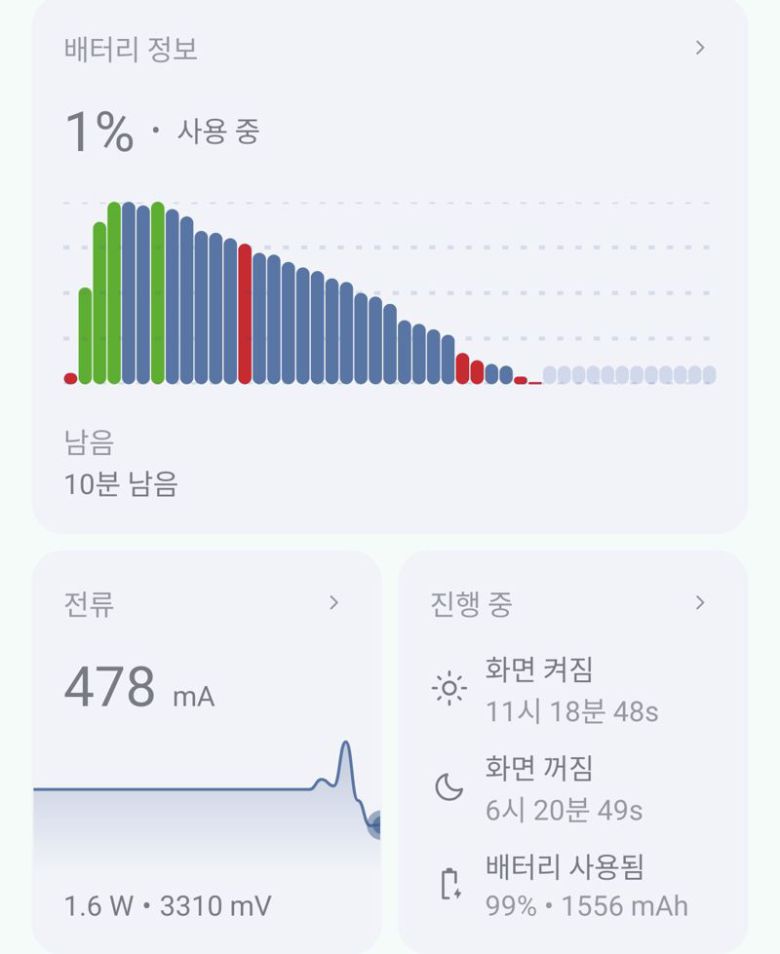780x954 pixels.
Task: Click the sun icon for 화면 켜짐
Action: 451,686
